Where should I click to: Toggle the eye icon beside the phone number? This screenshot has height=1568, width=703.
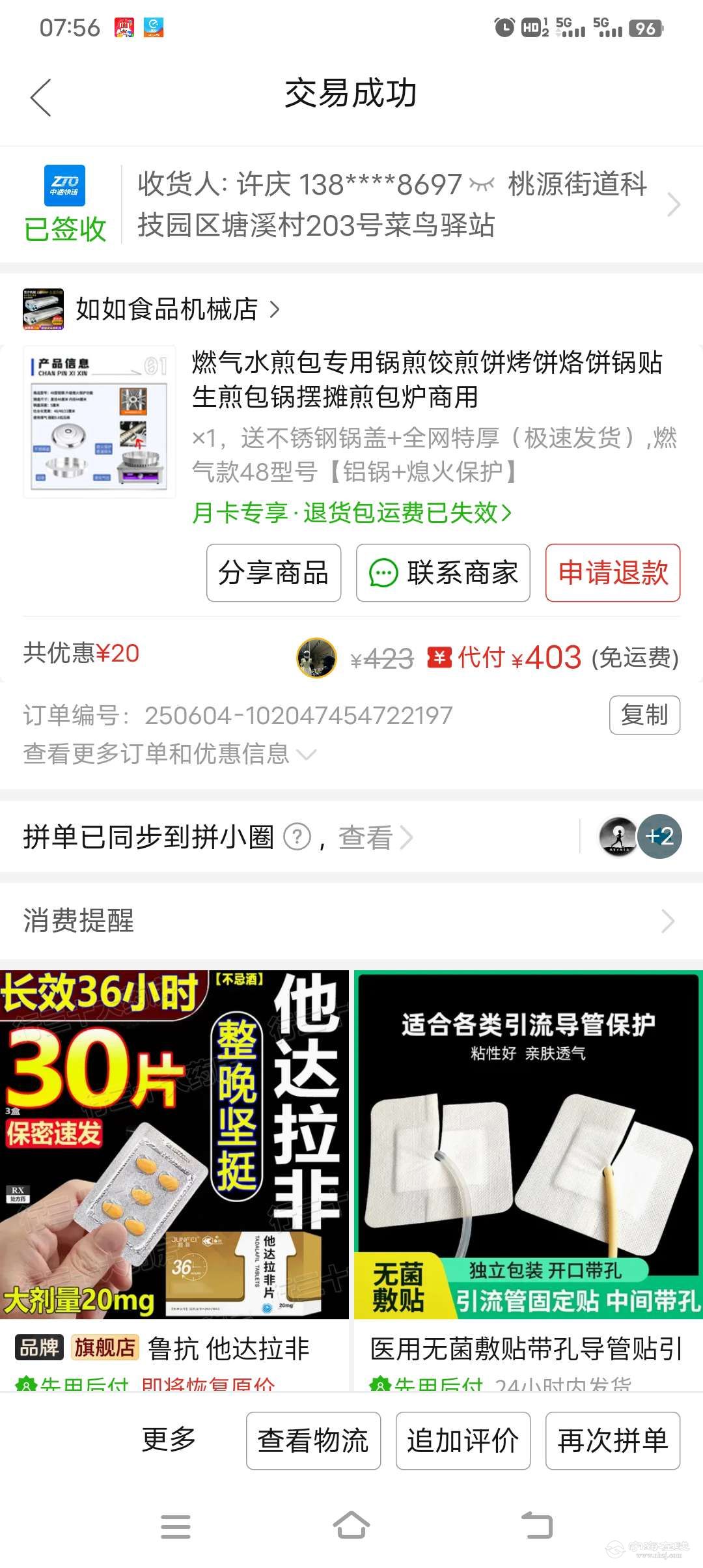[x=482, y=185]
